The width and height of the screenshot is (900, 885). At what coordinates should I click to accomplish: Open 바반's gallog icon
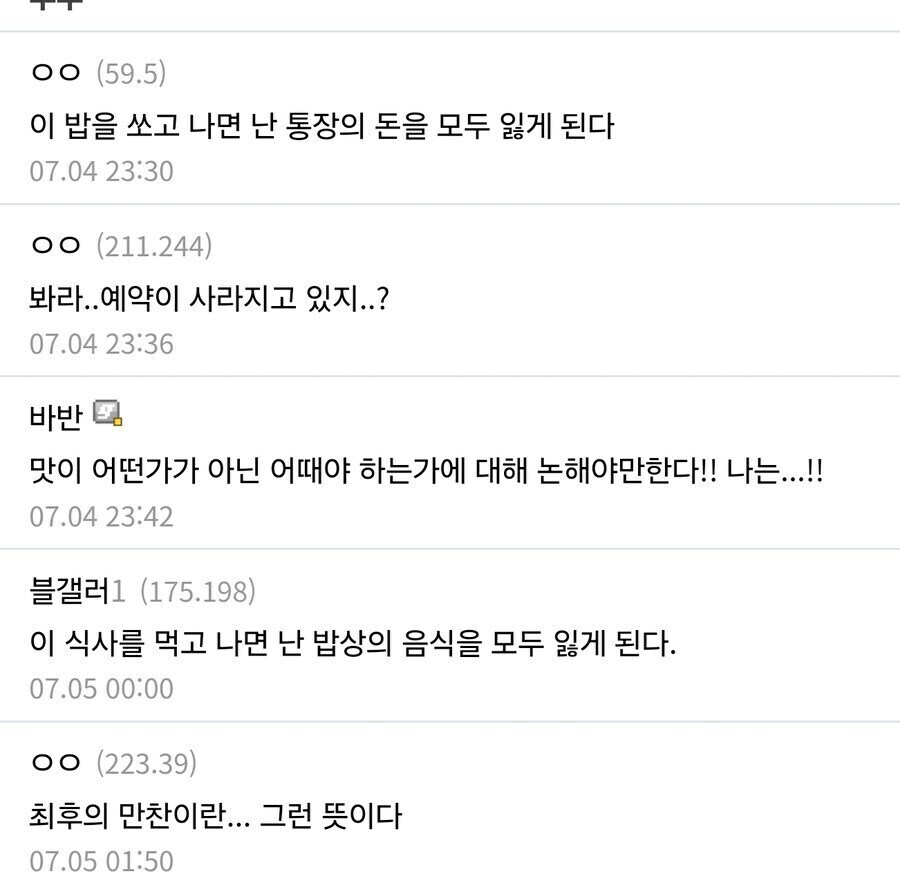point(107,413)
